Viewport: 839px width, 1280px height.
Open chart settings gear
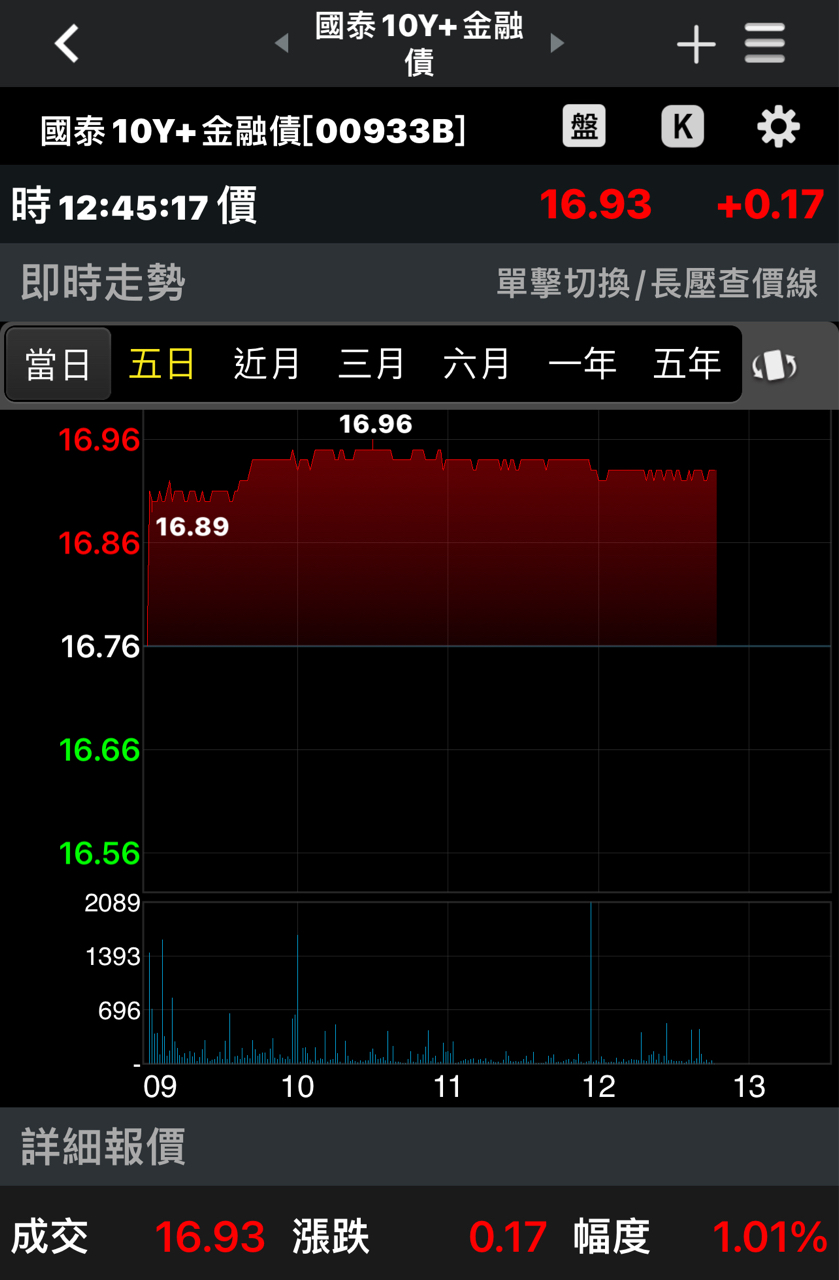[778, 127]
